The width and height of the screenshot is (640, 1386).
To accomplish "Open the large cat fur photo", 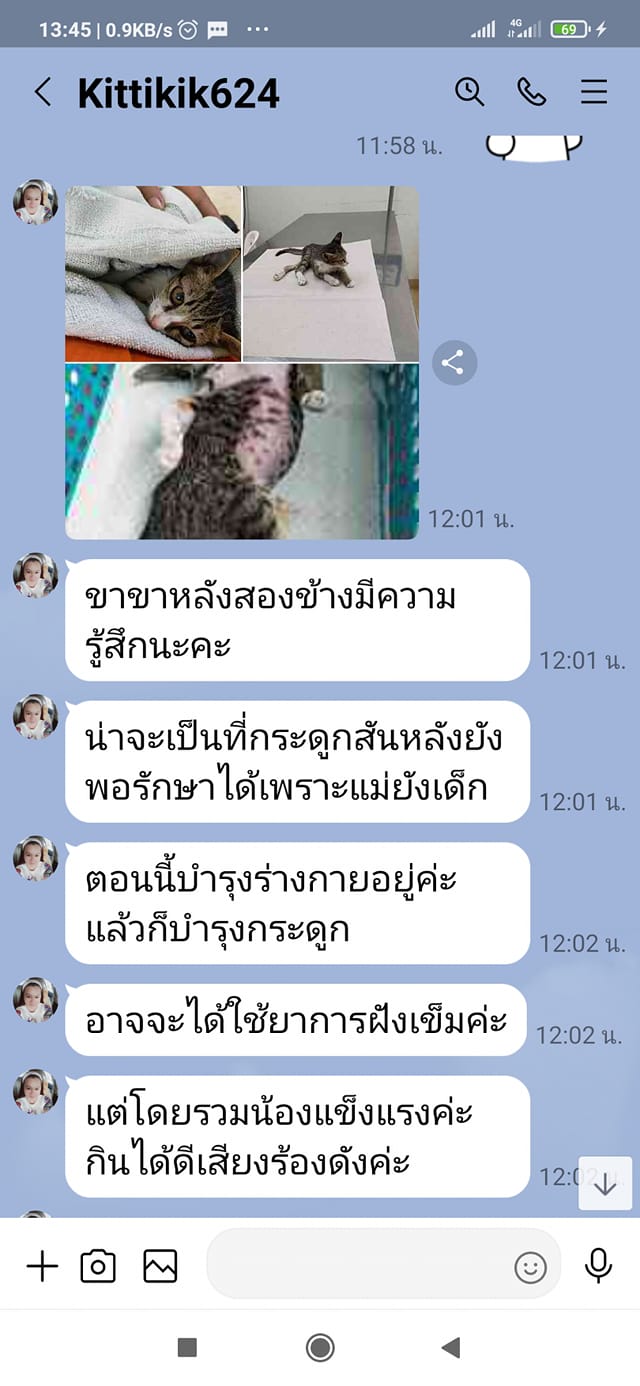I will [x=242, y=452].
